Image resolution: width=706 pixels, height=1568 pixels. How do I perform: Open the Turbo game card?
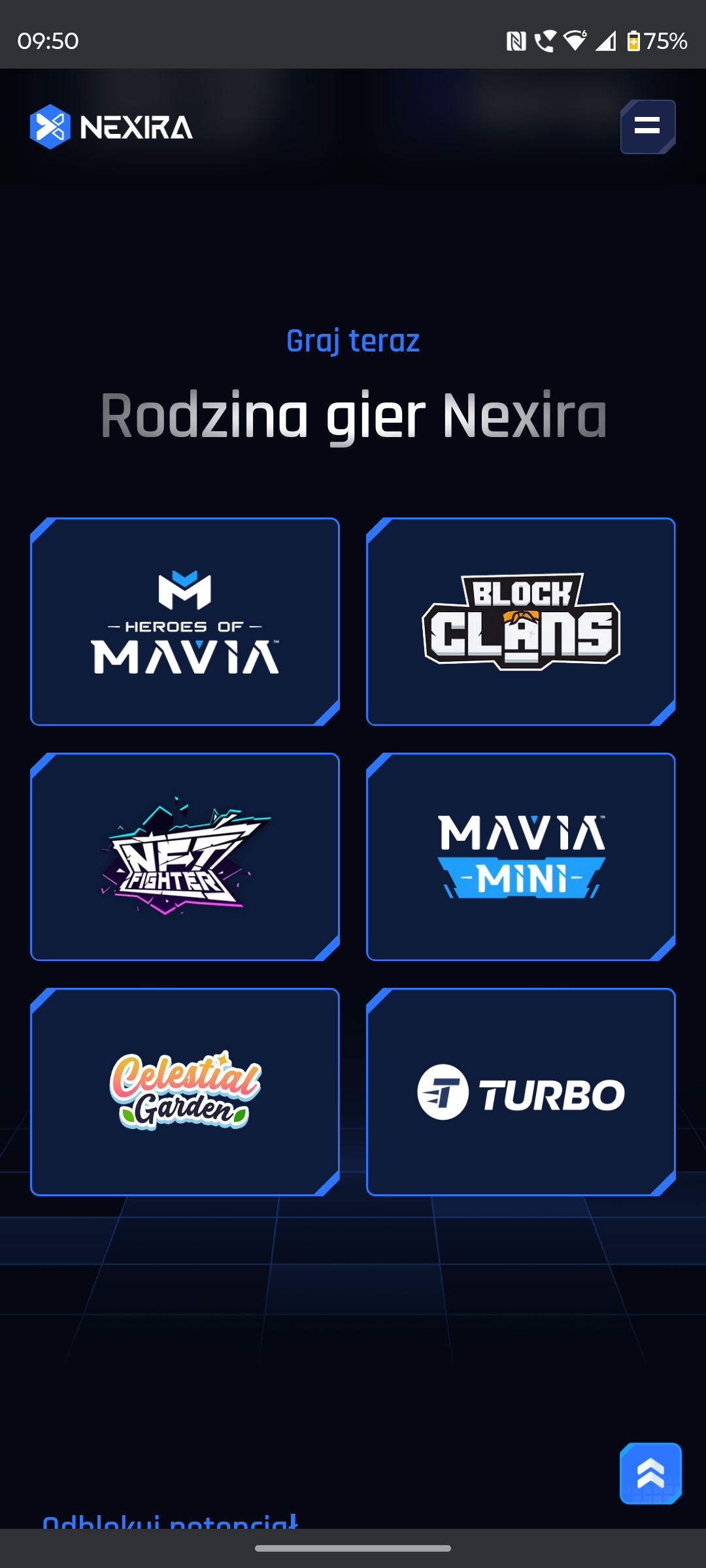coord(520,1092)
